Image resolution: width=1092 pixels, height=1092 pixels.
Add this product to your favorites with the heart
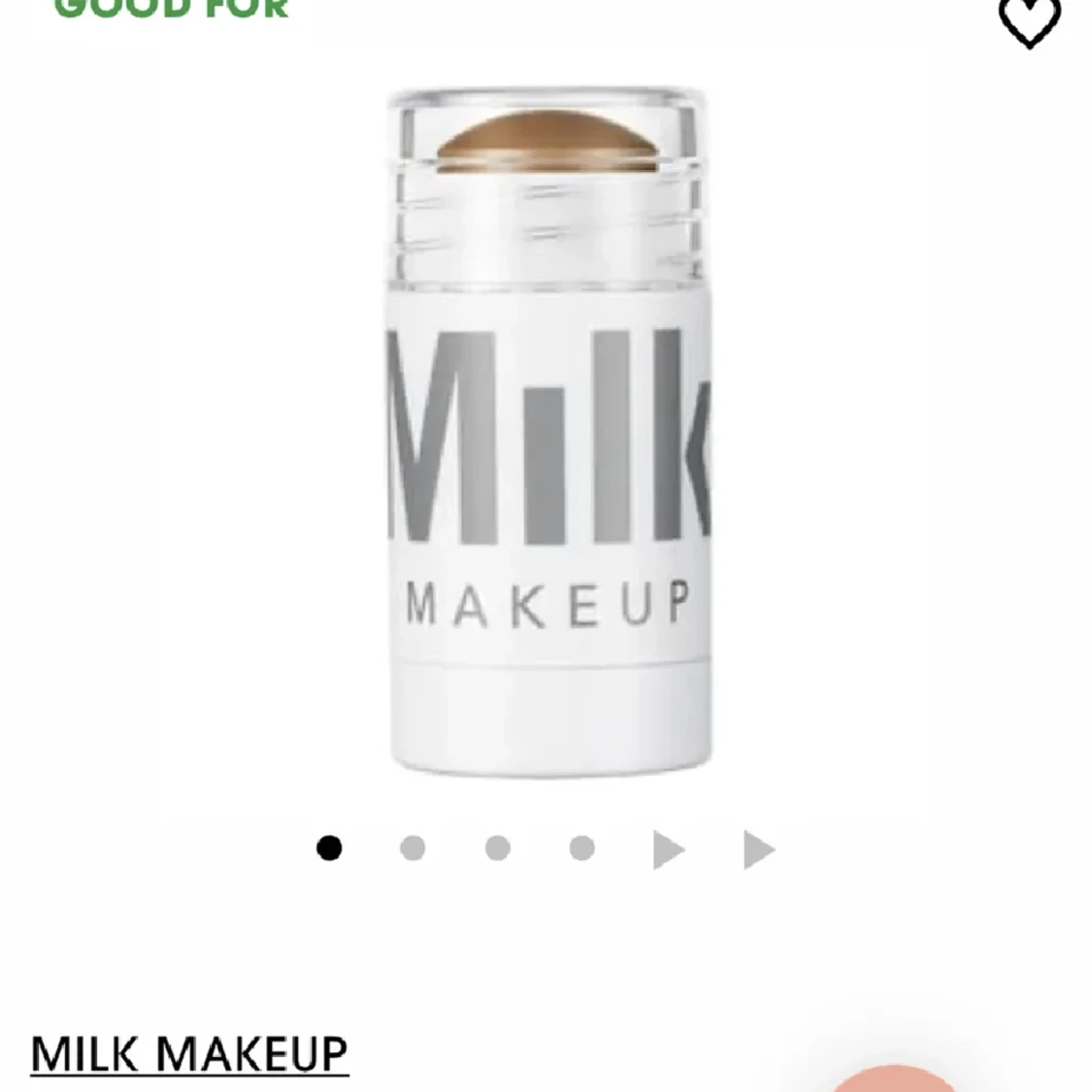tap(1030, 19)
